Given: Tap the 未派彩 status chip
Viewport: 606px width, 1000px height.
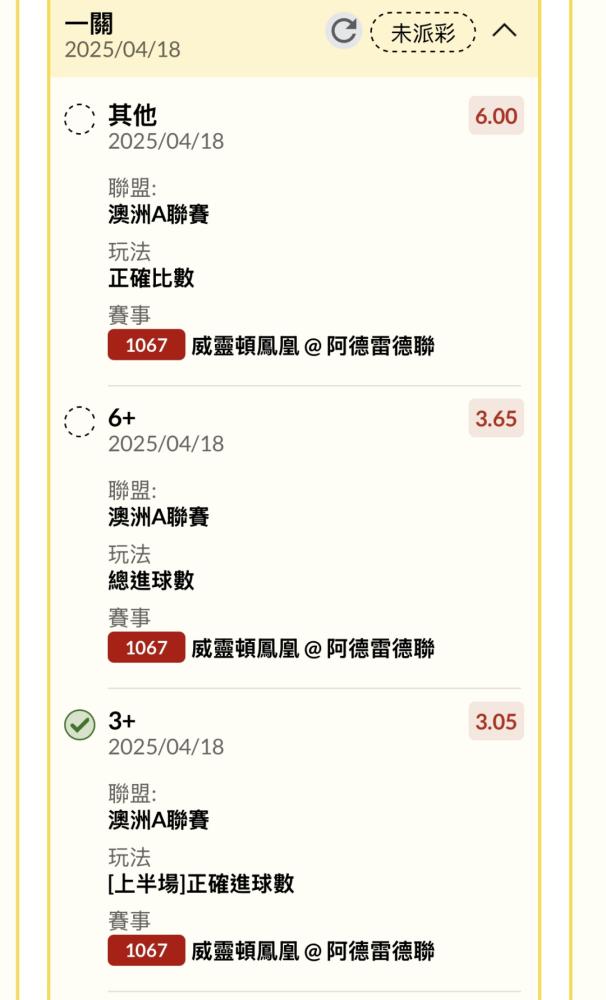Looking at the screenshot, I should pos(423,32).
